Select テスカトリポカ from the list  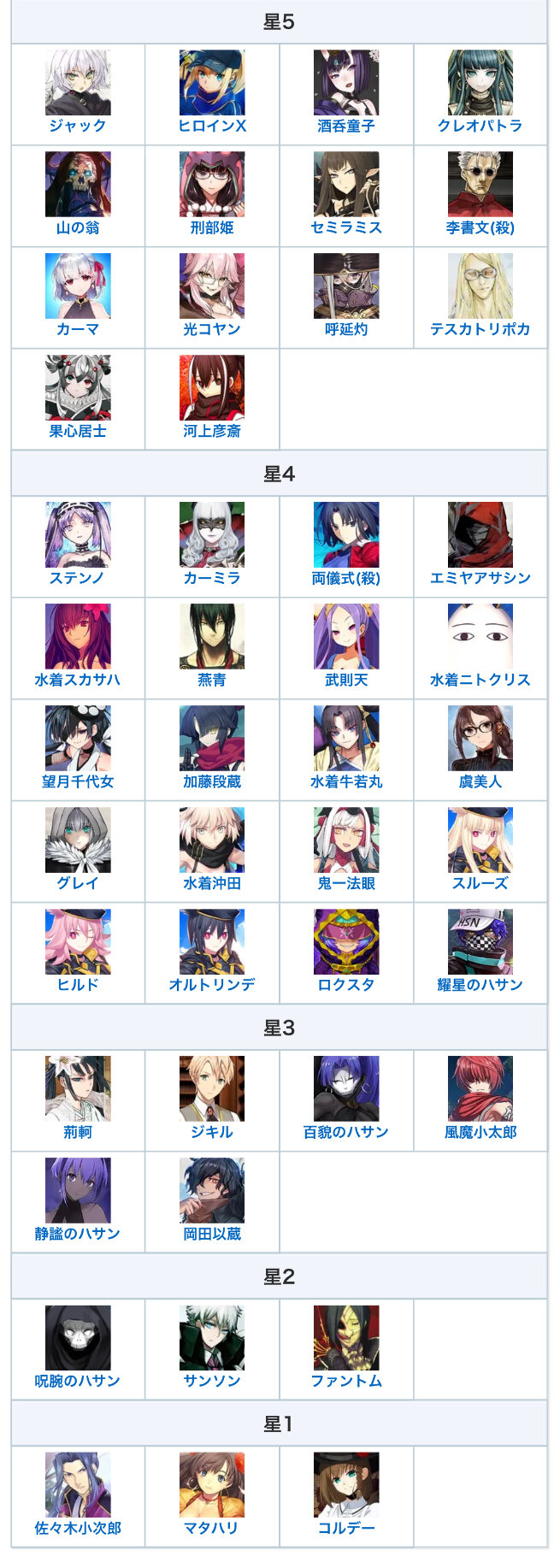[x=480, y=329]
